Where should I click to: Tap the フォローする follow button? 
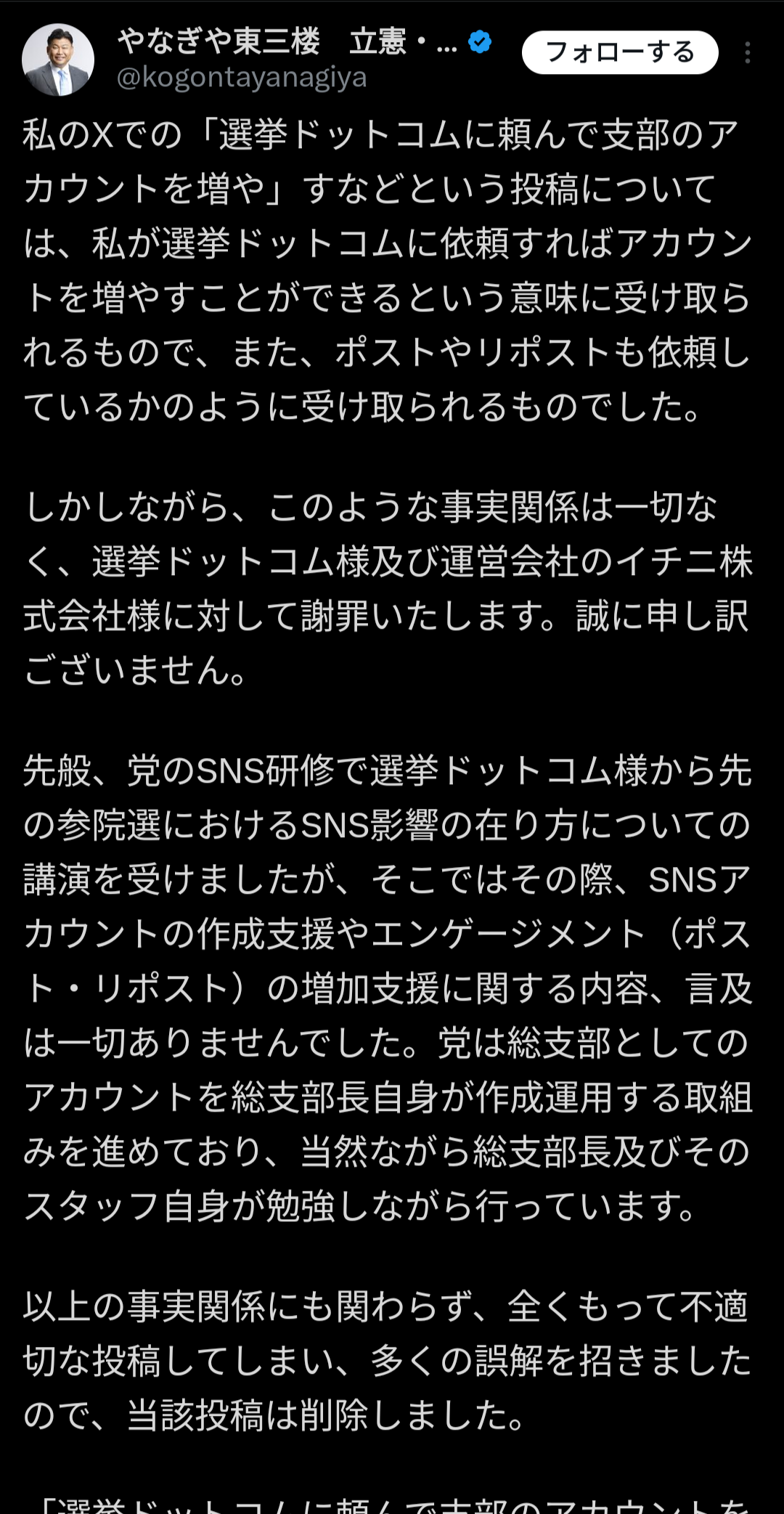(619, 52)
